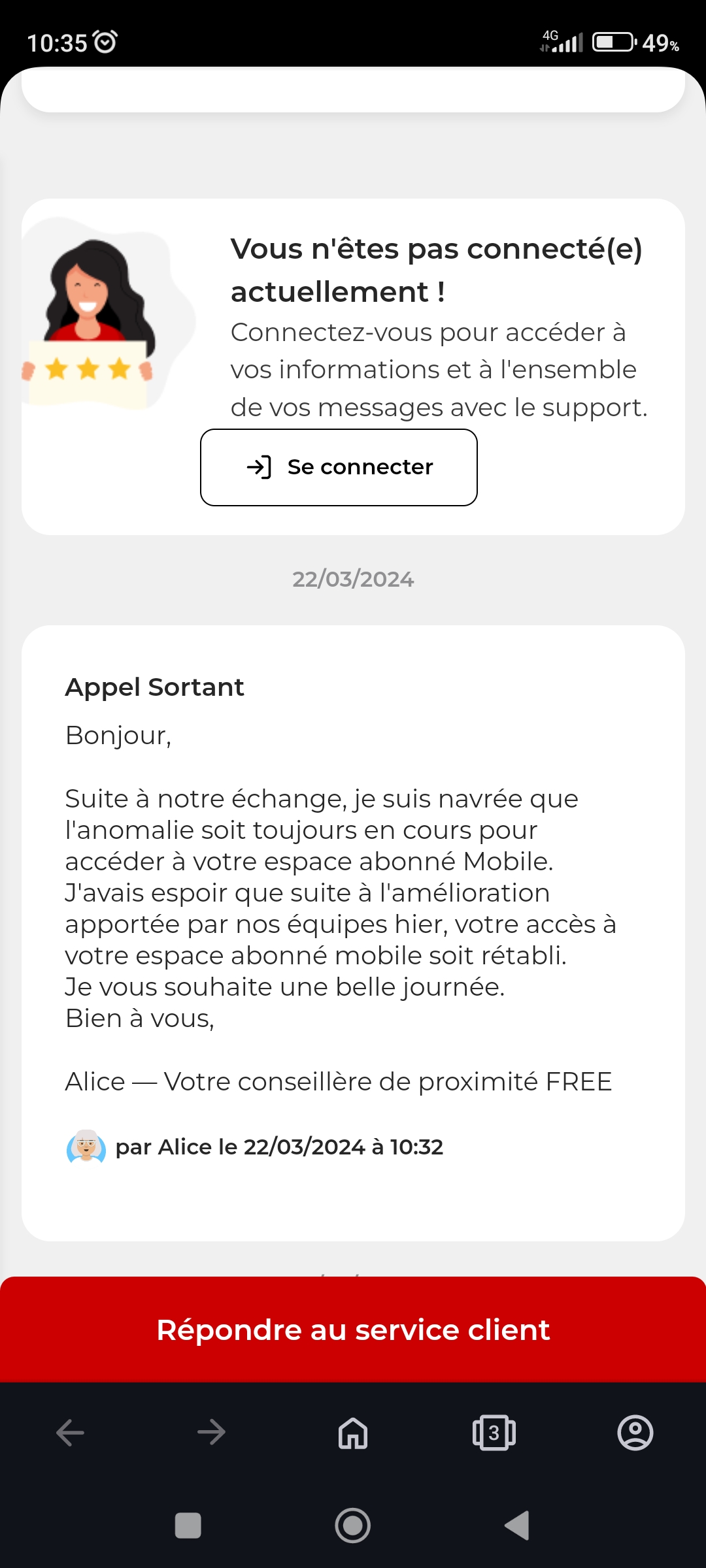Image resolution: width=706 pixels, height=1568 pixels.
Task: Go forward in browser history
Action: tap(211, 1433)
